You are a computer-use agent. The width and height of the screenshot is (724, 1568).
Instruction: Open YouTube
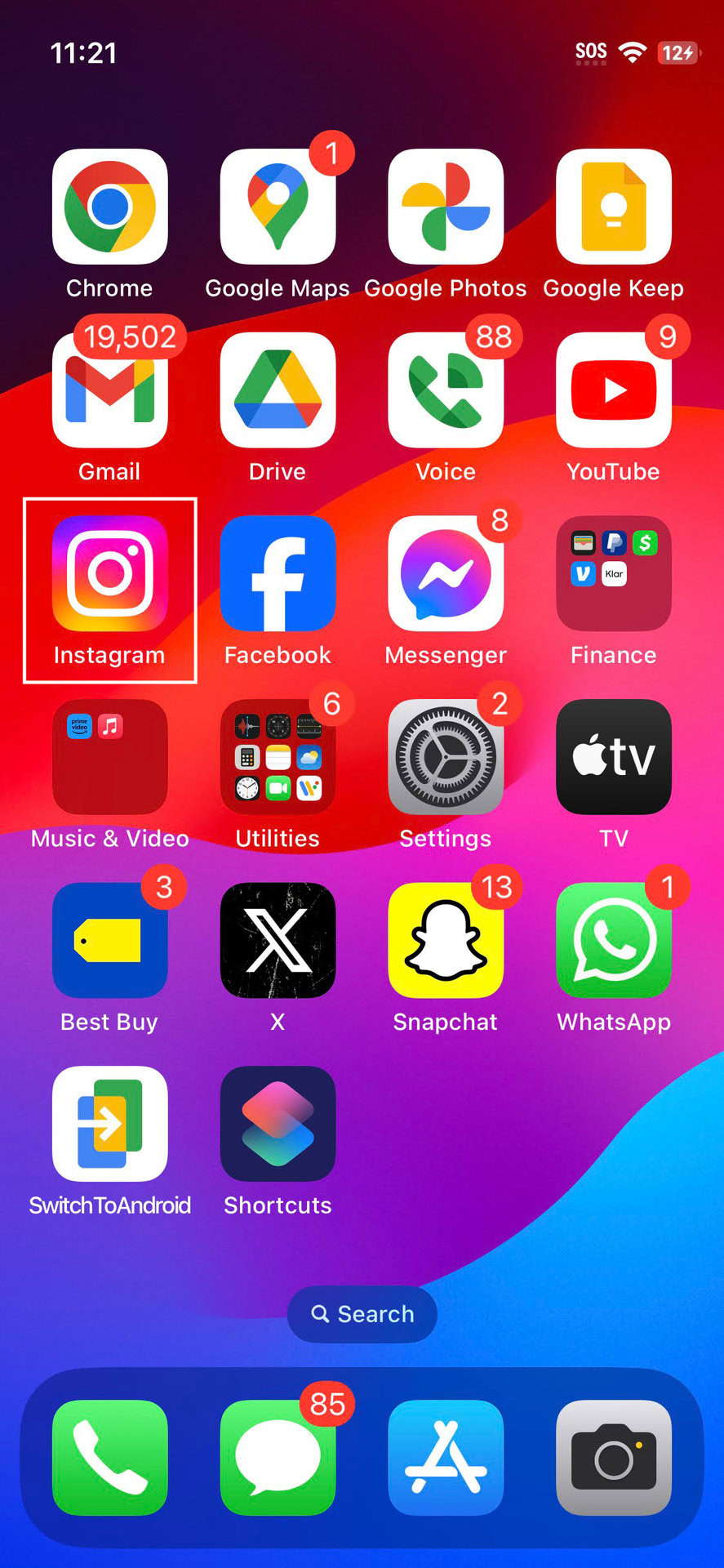point(614,390)
